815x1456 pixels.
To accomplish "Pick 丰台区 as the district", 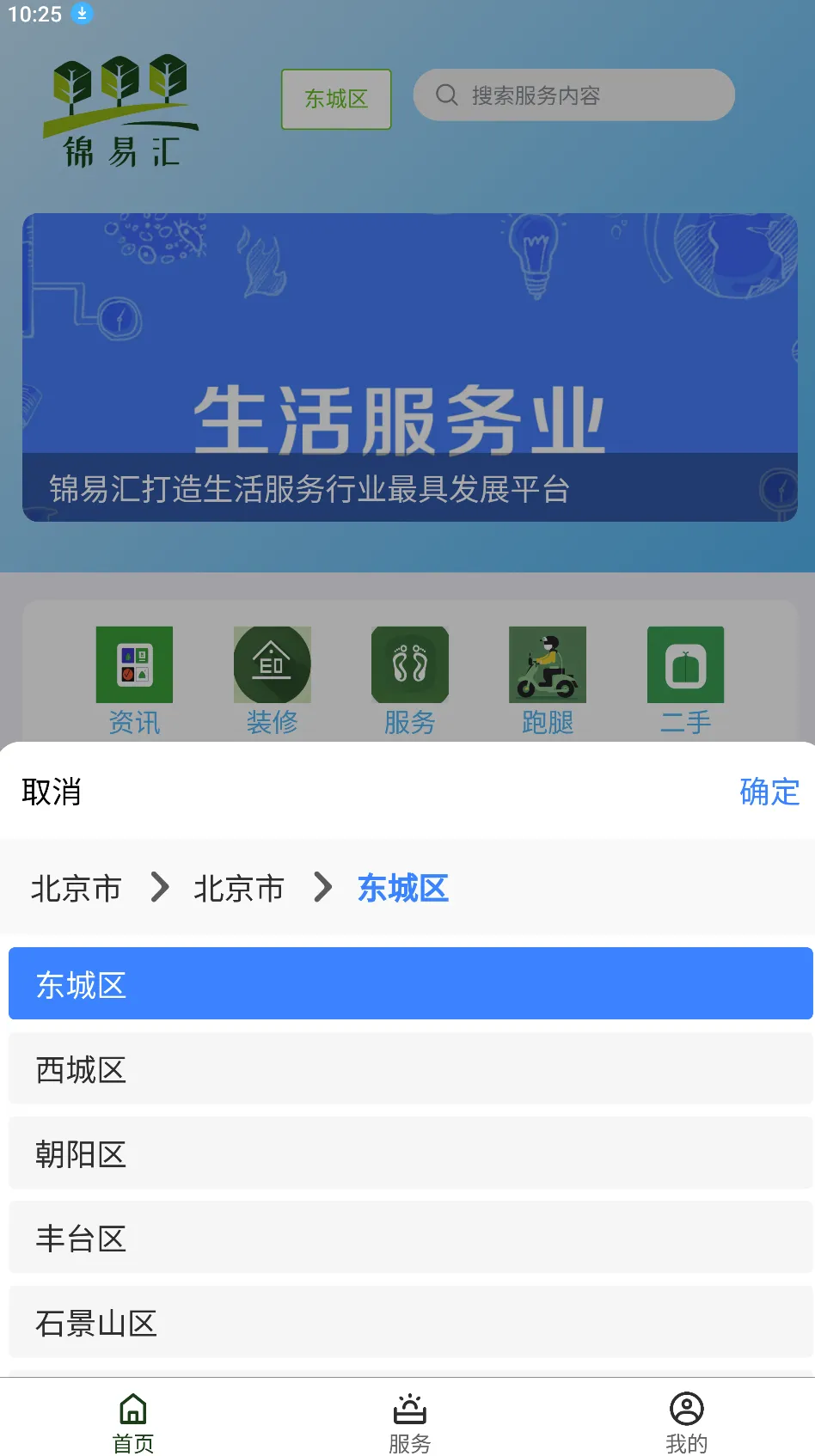I will point(410,1238).
